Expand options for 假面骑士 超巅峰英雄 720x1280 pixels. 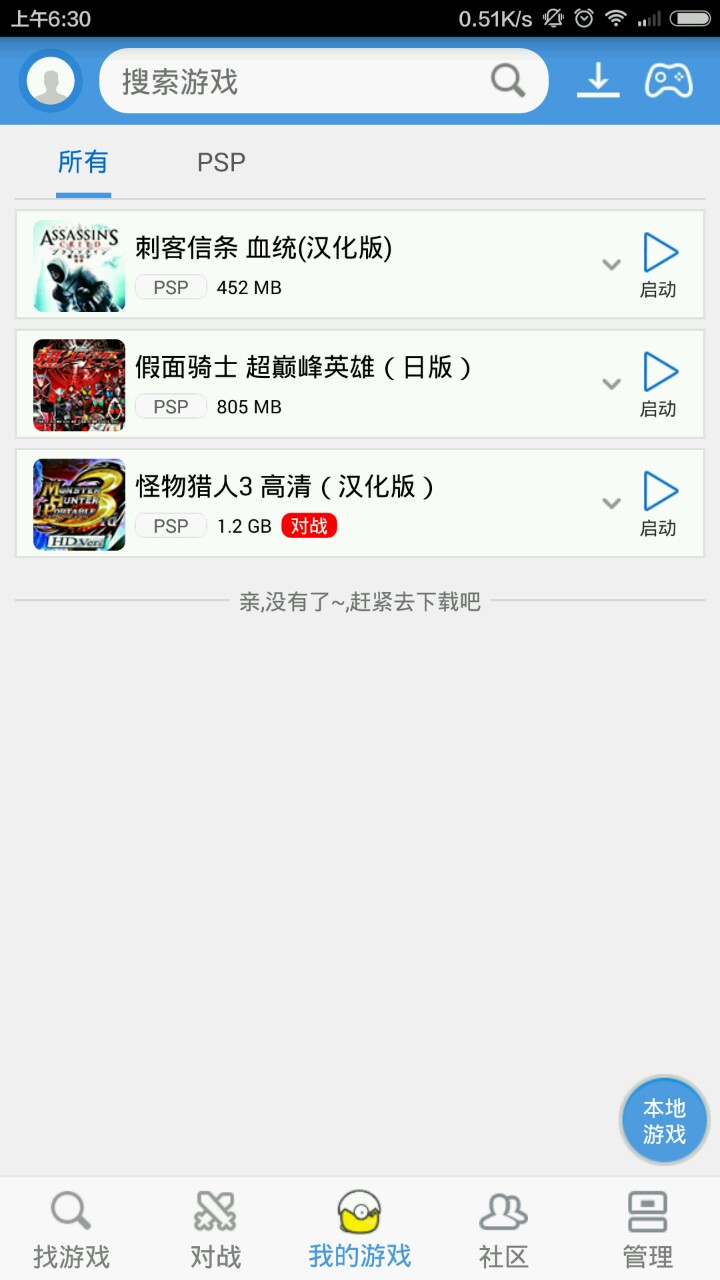(611, 384)
